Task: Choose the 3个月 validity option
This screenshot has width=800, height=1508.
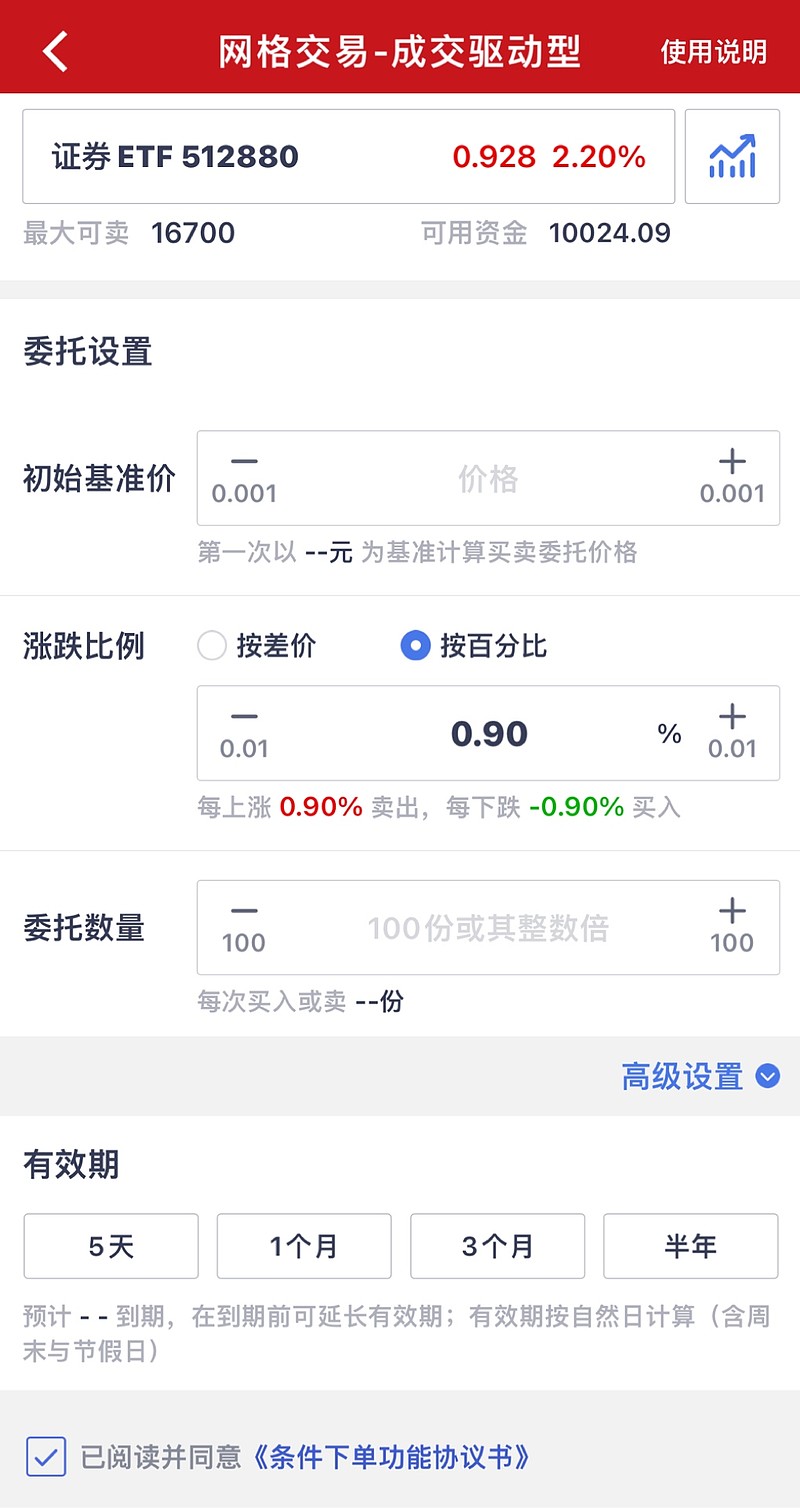Action: [497, 1246]
